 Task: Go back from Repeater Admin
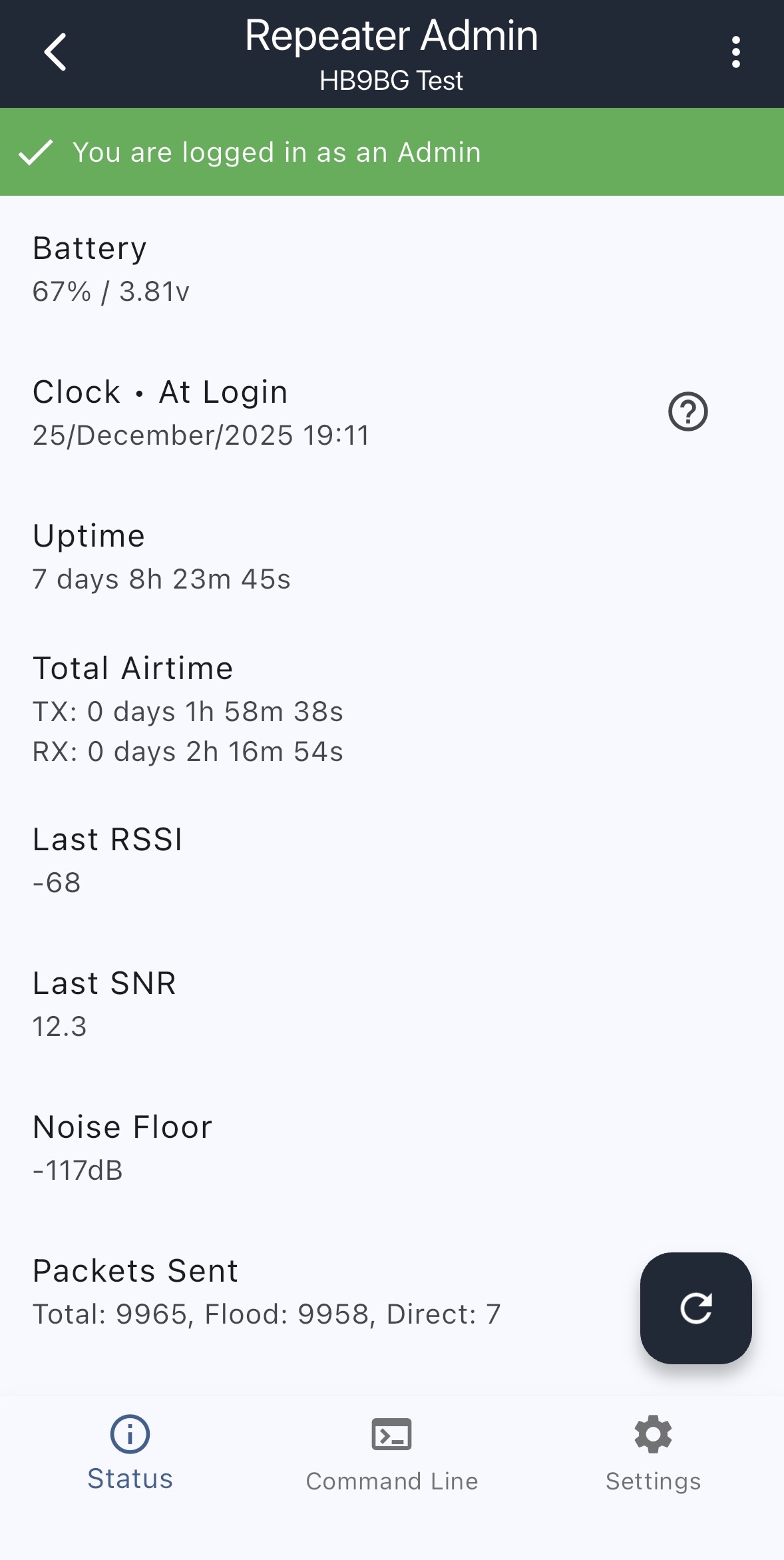pyautogui.click(x=55, y=52)
